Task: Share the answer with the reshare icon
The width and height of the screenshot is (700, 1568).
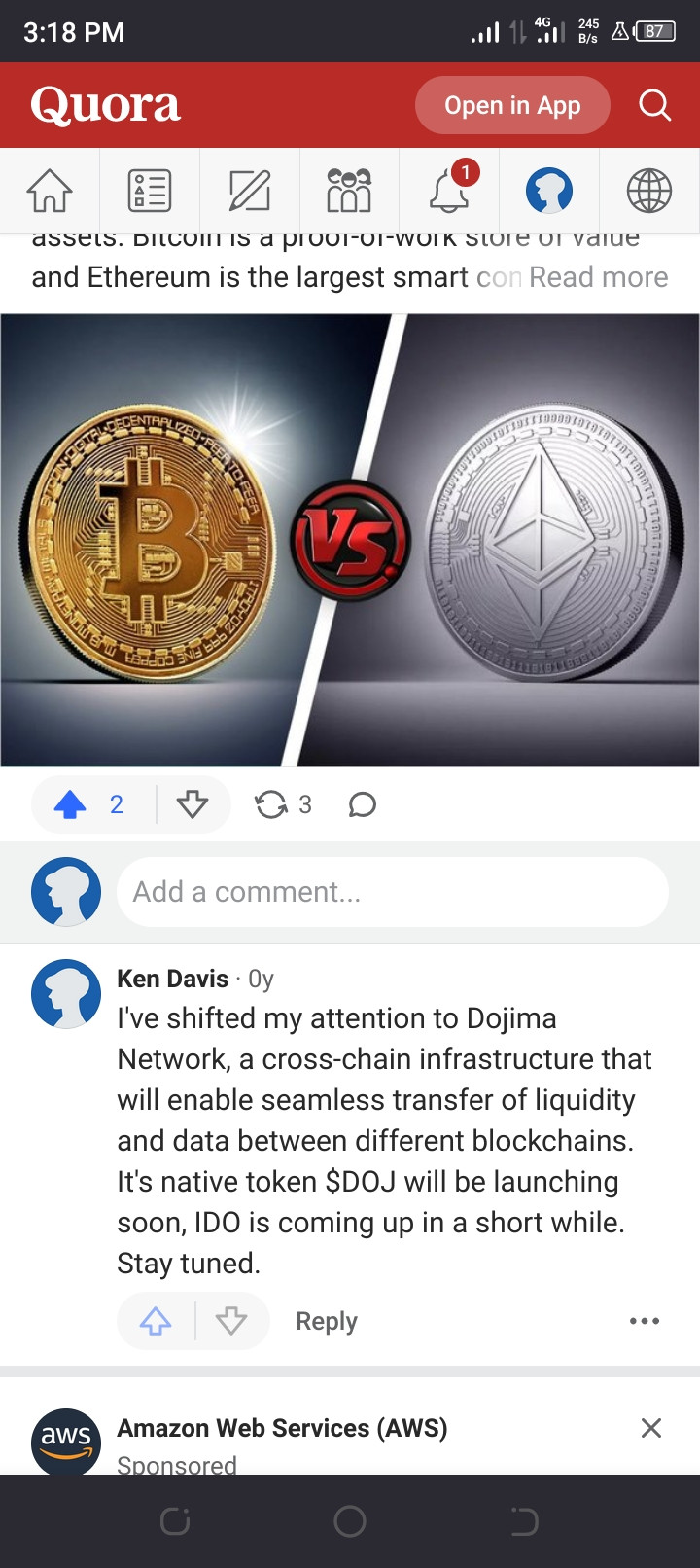Action: pyautogui.click(x=283, y=804)
